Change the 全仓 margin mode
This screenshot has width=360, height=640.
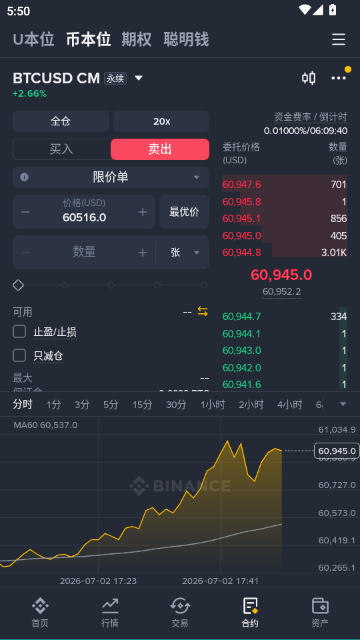tap(61, 121)
